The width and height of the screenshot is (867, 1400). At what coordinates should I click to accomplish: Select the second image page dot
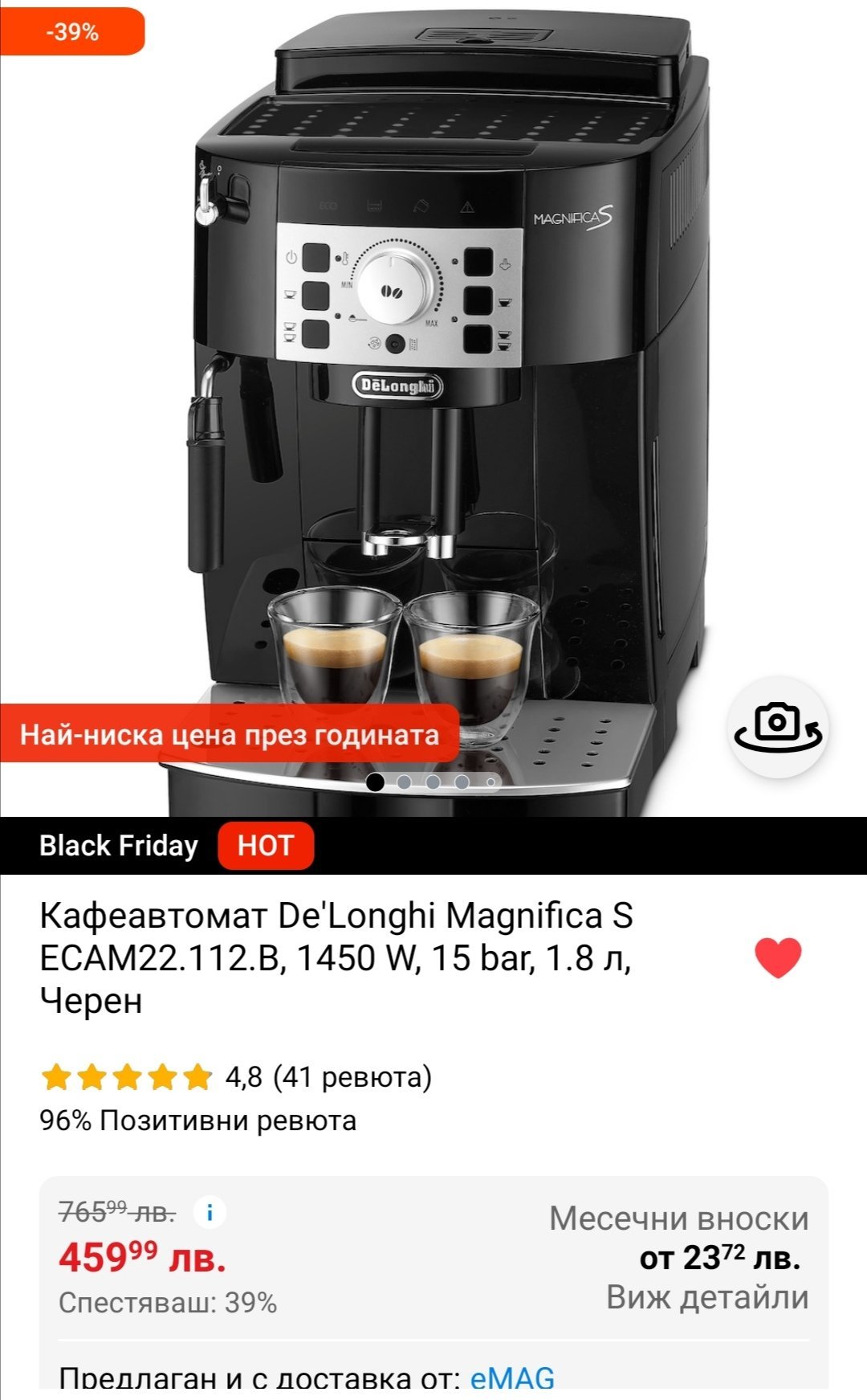tap(404, 782)
